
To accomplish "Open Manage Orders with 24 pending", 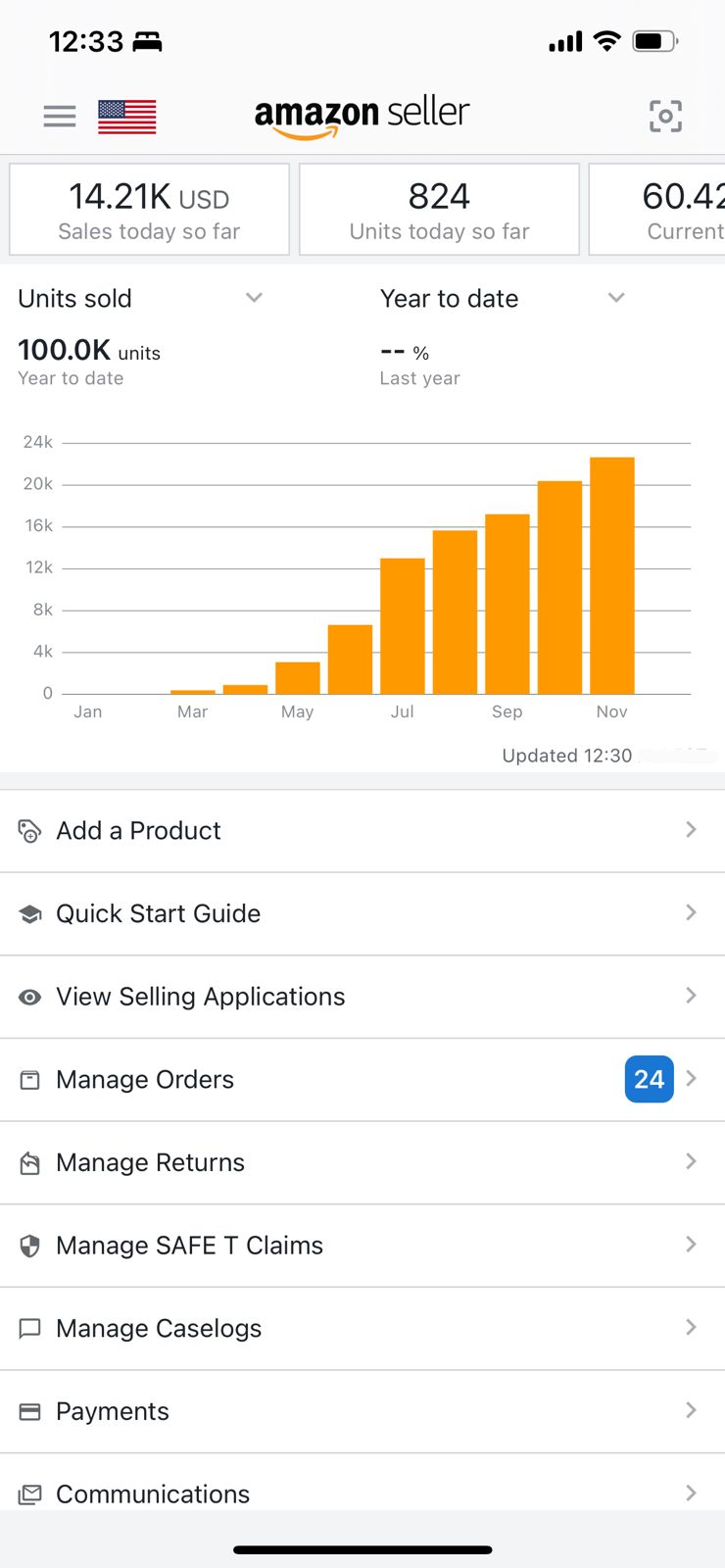I will coord(362,1080).
